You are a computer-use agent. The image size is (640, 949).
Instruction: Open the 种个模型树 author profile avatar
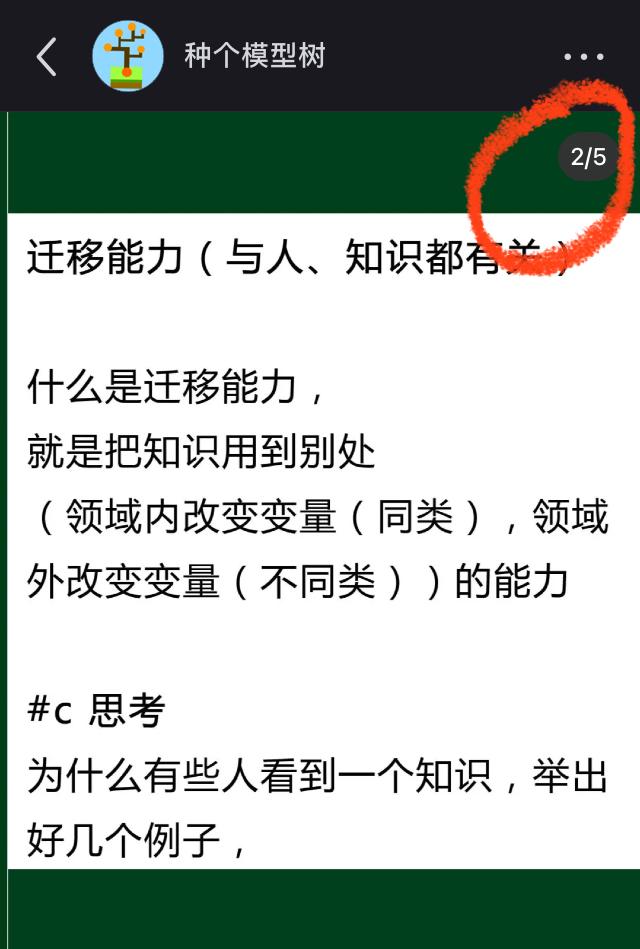127,56
